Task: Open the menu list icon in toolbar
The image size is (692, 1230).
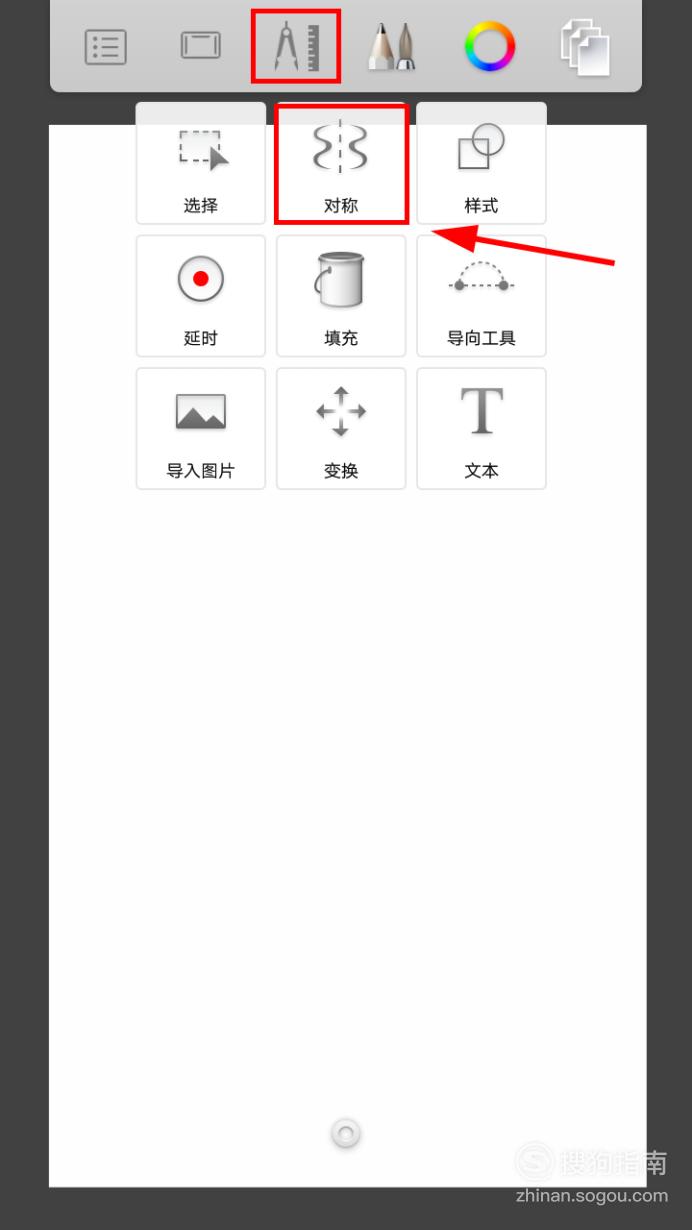Action: point(106,47)
